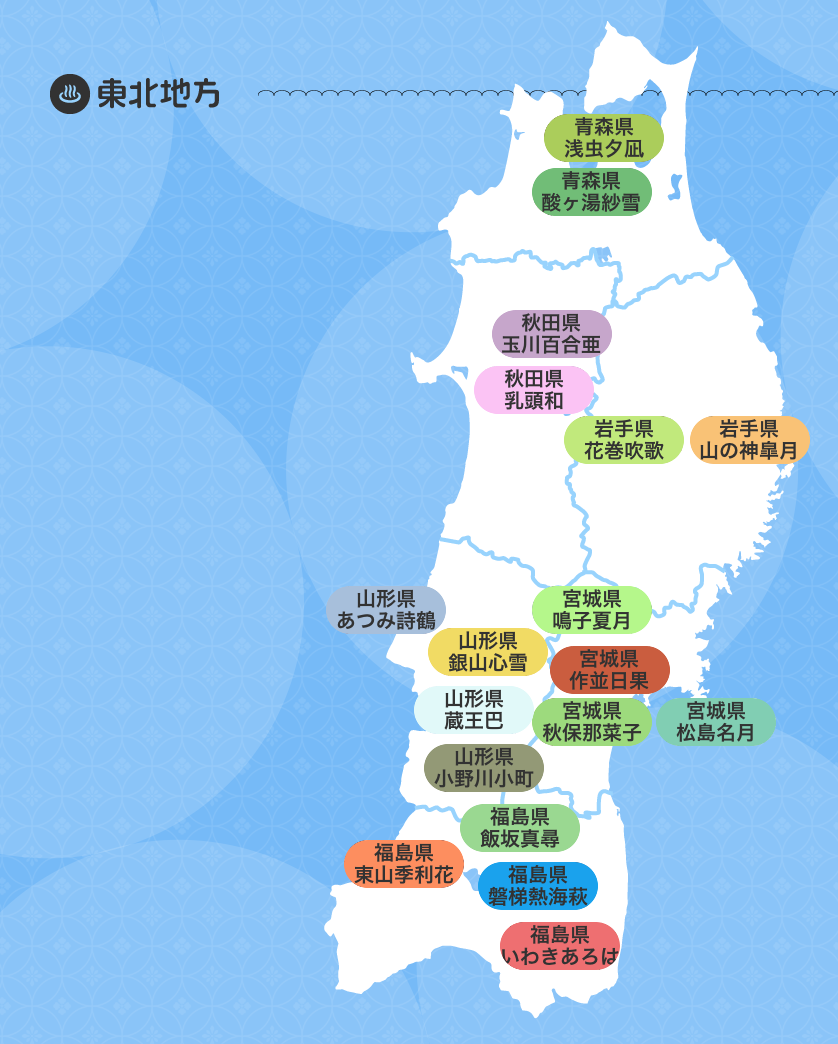Select the 酸ヶ湯紗雪 chip in Aomori

pos(591,192)
